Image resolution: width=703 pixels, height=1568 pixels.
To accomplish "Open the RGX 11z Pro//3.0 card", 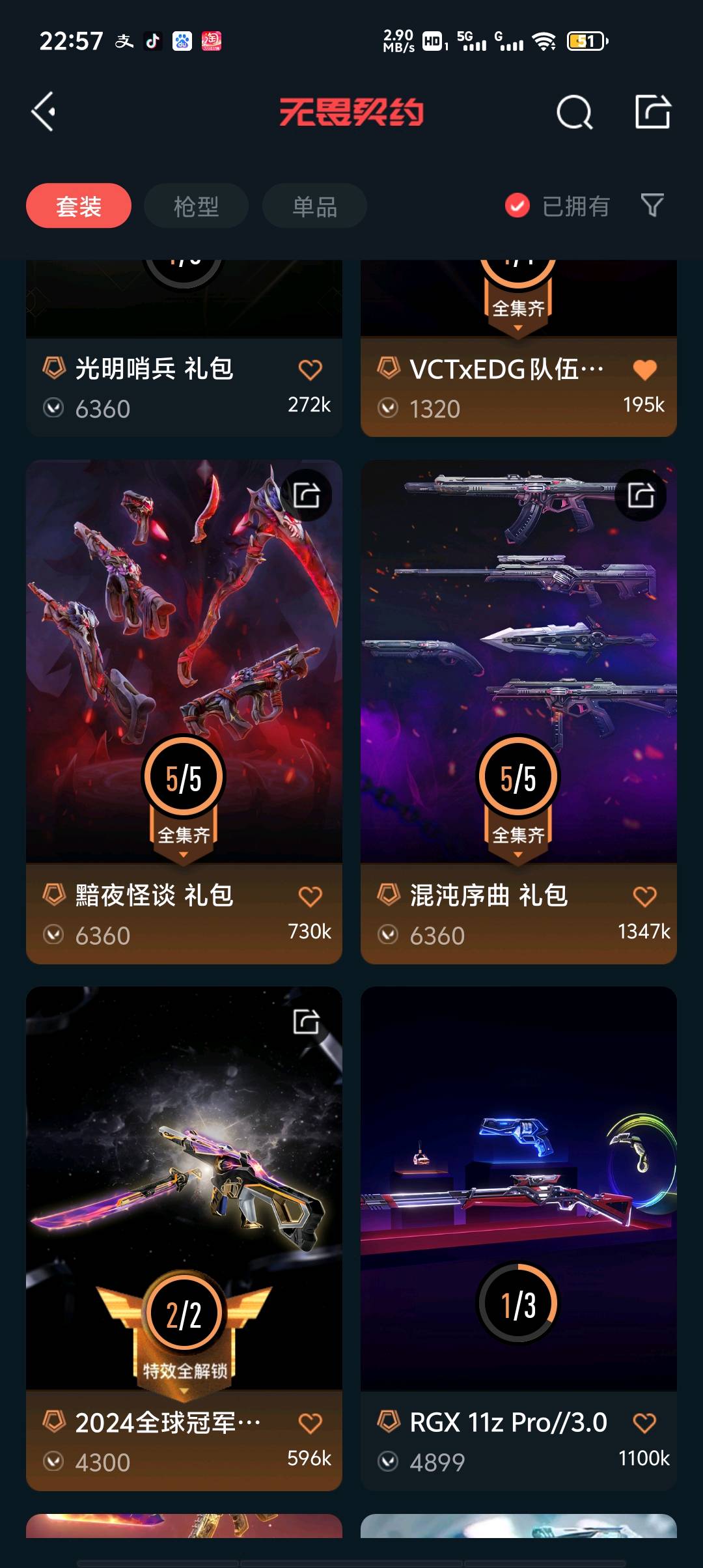I will point(518,1172).
